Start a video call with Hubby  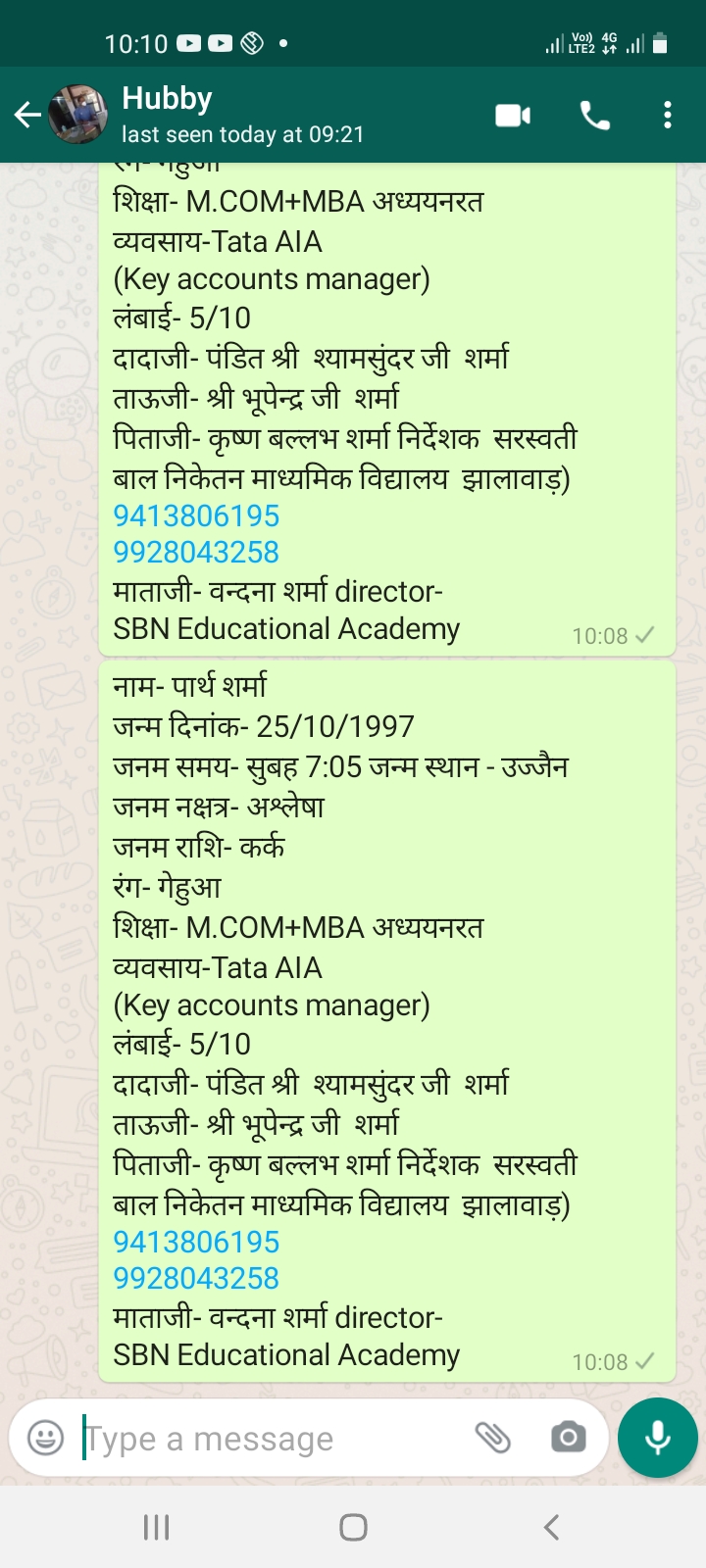coord(513,116)
